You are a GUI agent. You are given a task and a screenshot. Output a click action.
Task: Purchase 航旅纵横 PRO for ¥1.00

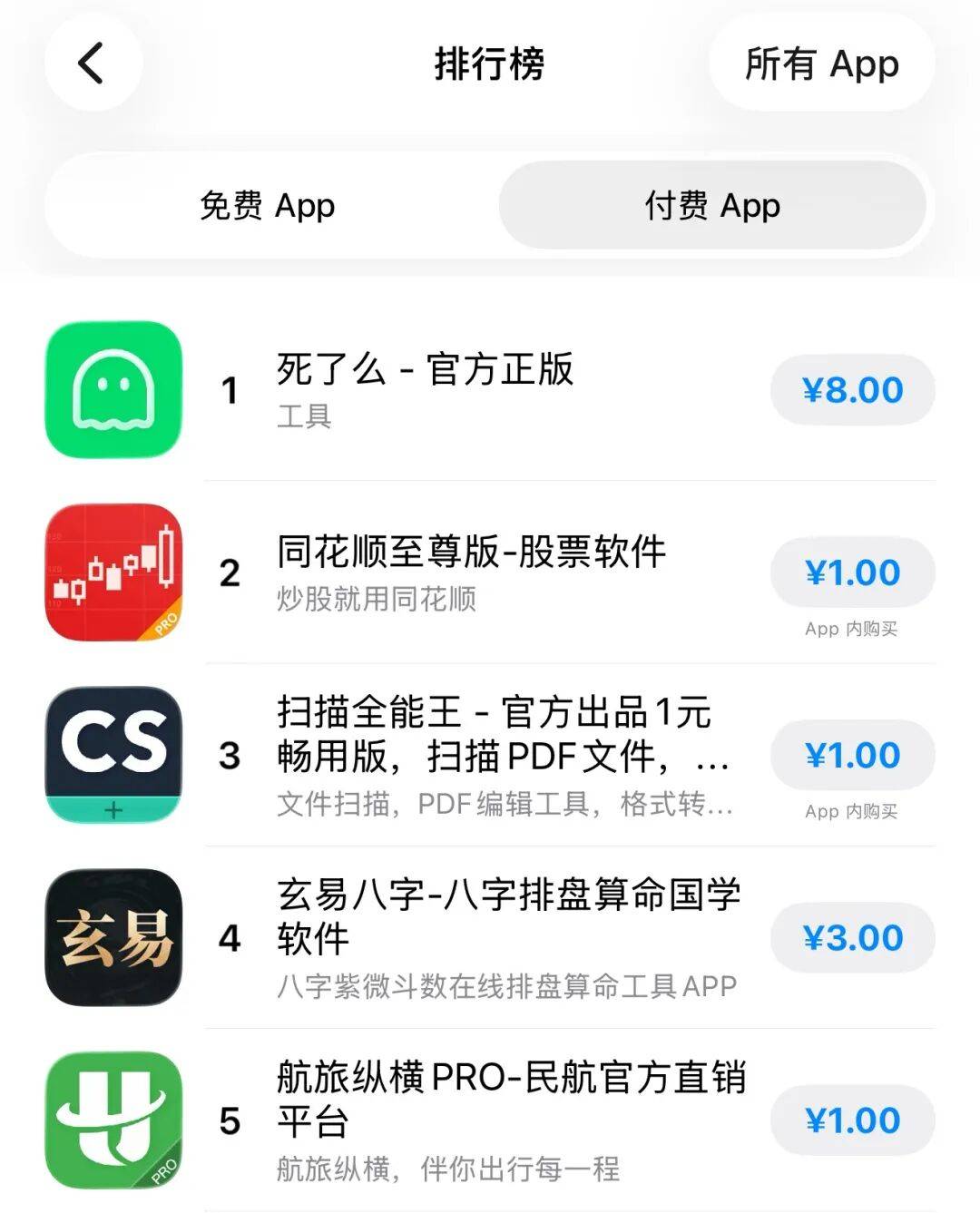(852, 1120)
